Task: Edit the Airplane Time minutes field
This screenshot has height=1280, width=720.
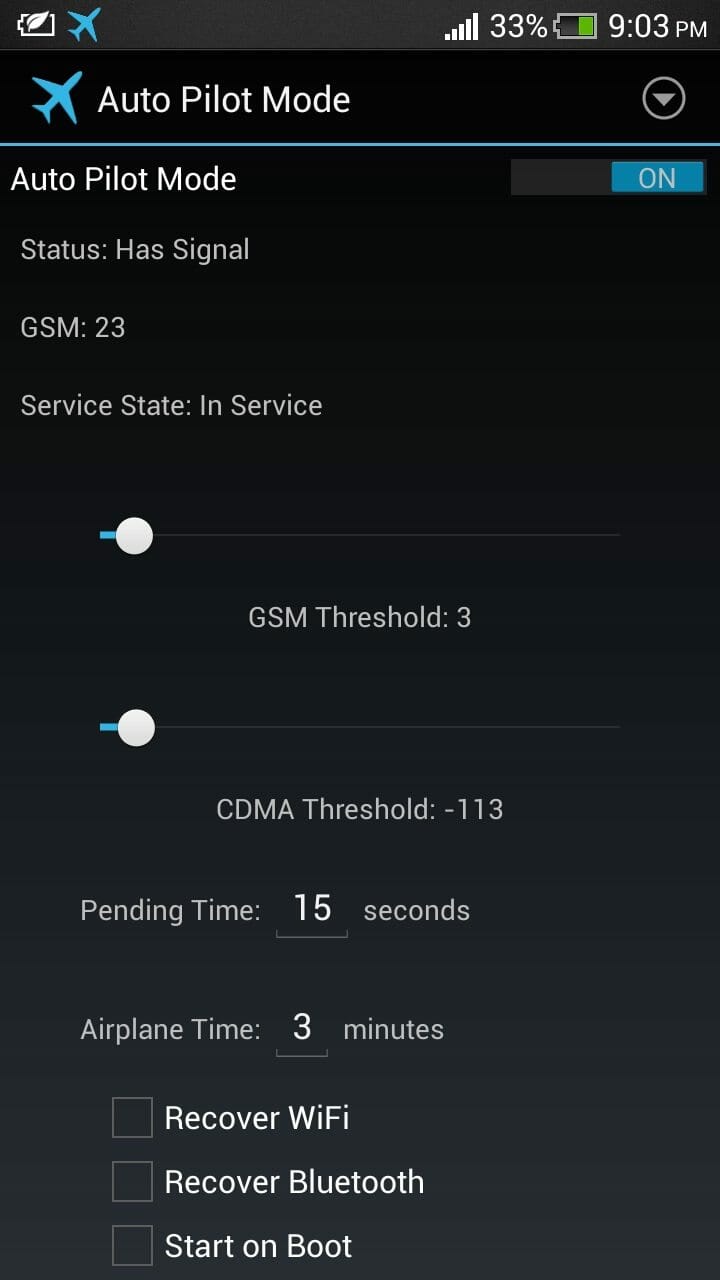Action: (302, 1028)
